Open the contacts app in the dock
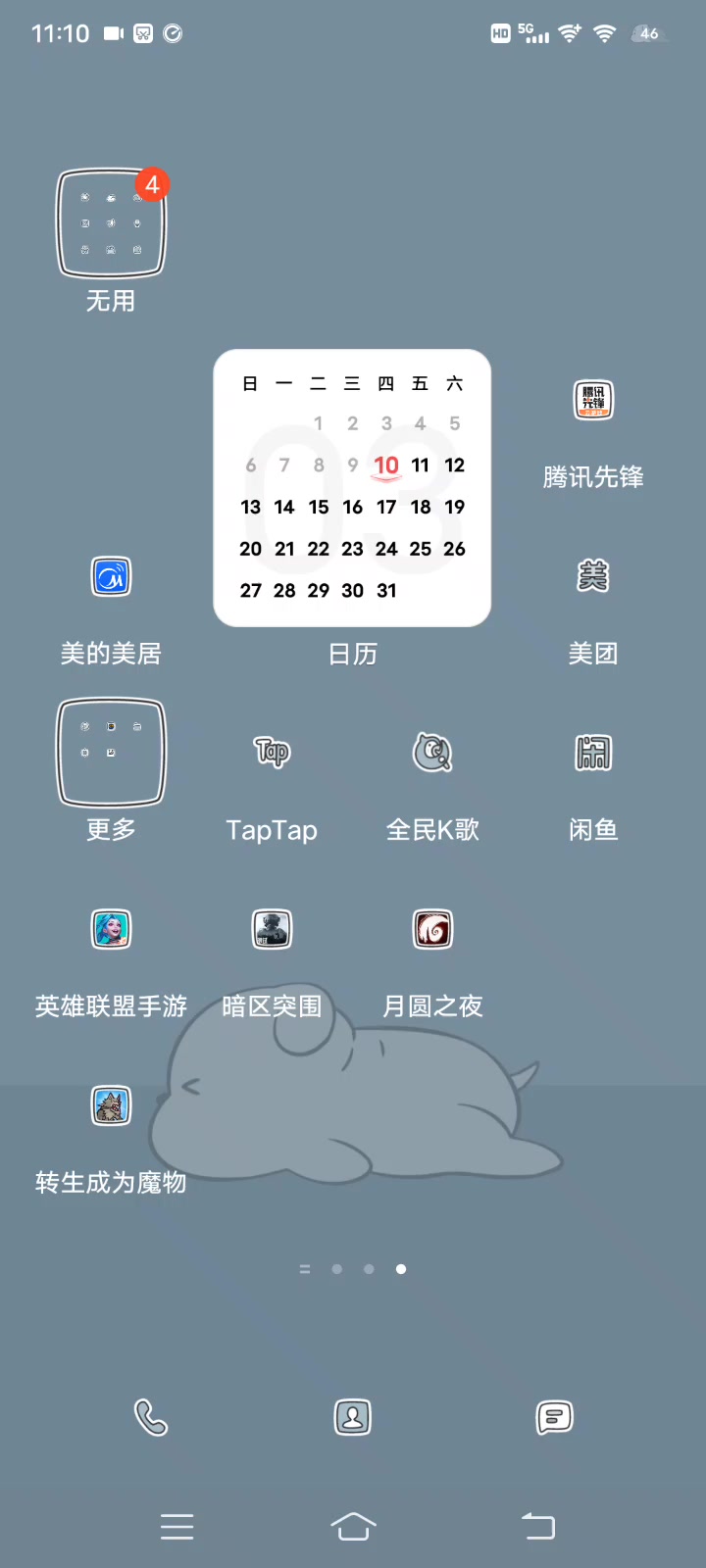 point(353,1417)
